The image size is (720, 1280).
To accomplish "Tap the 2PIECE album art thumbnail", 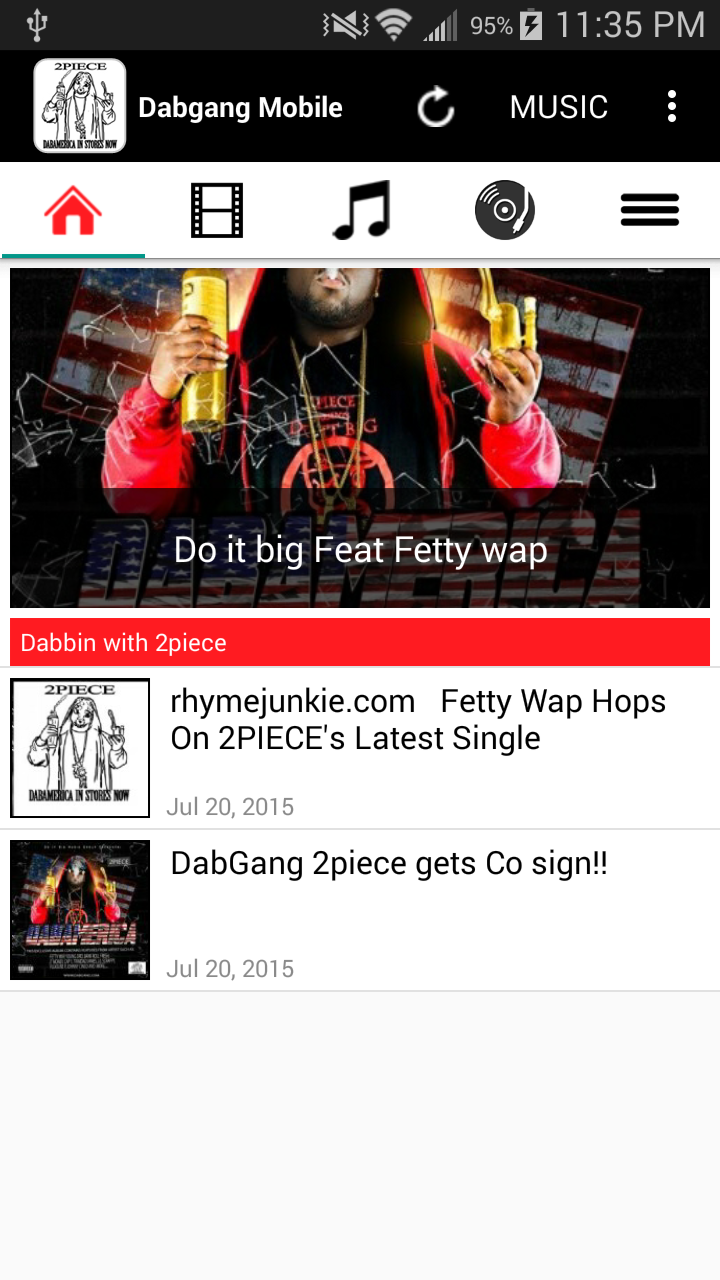I will [x=80, y=748].
